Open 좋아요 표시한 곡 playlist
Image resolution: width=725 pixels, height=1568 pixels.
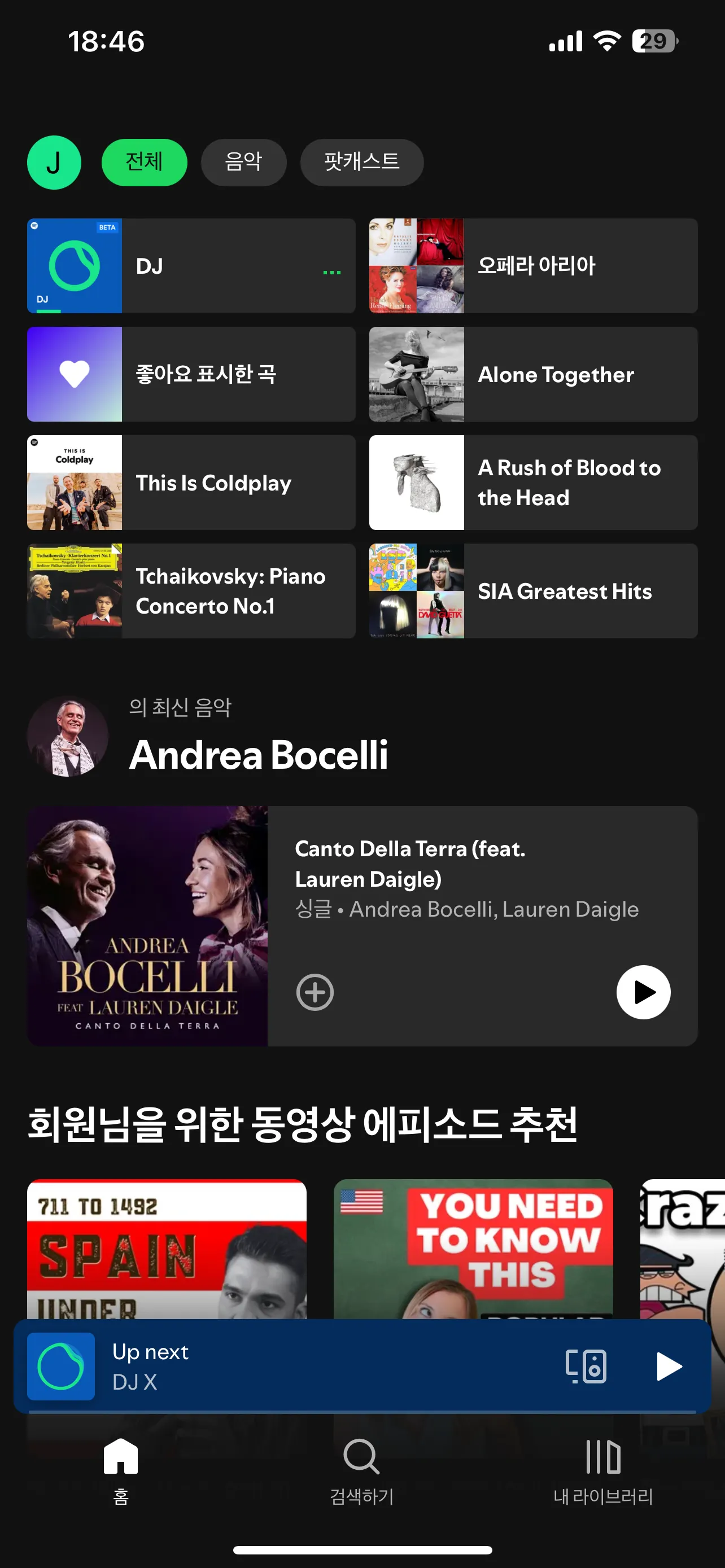[x=190, y=374]
